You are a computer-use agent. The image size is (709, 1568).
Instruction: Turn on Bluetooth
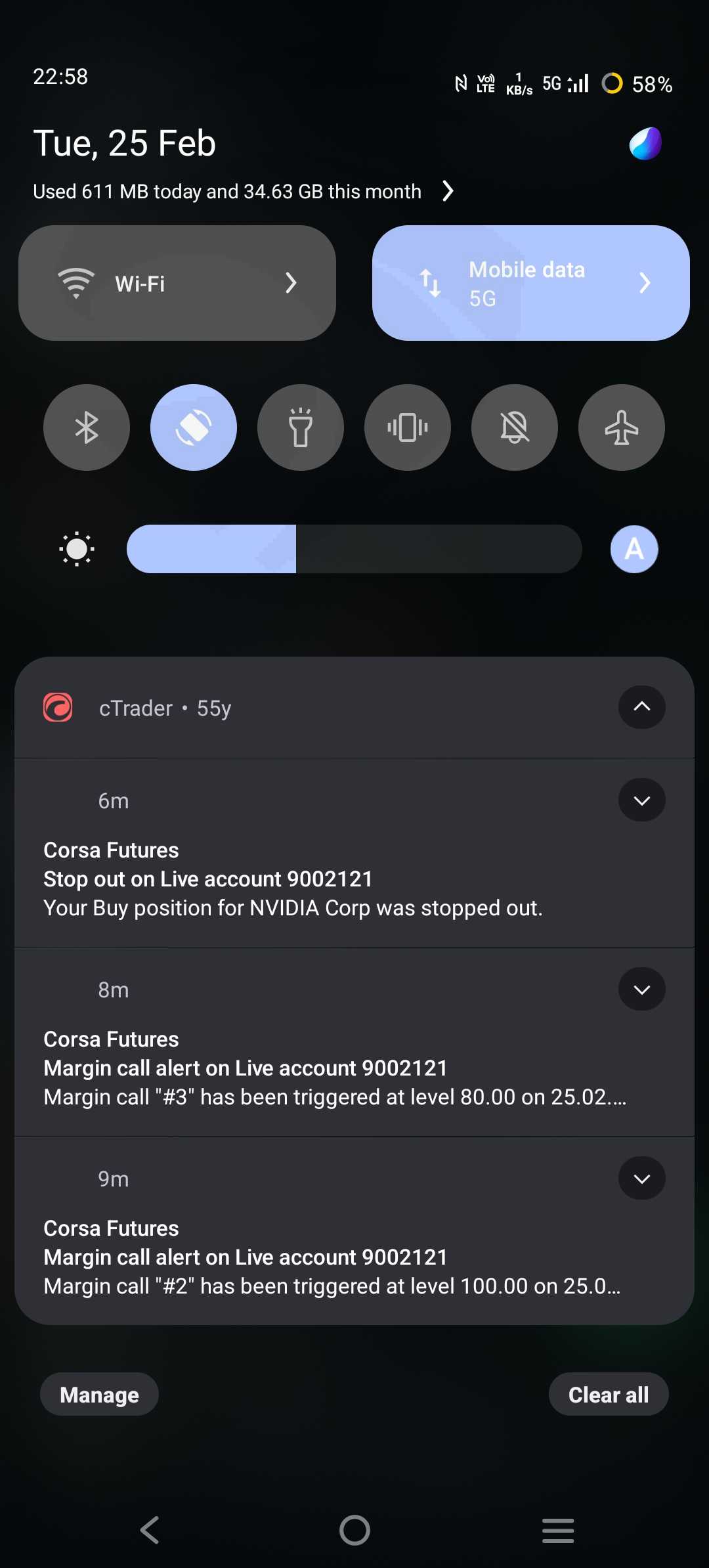click(87, 427)
